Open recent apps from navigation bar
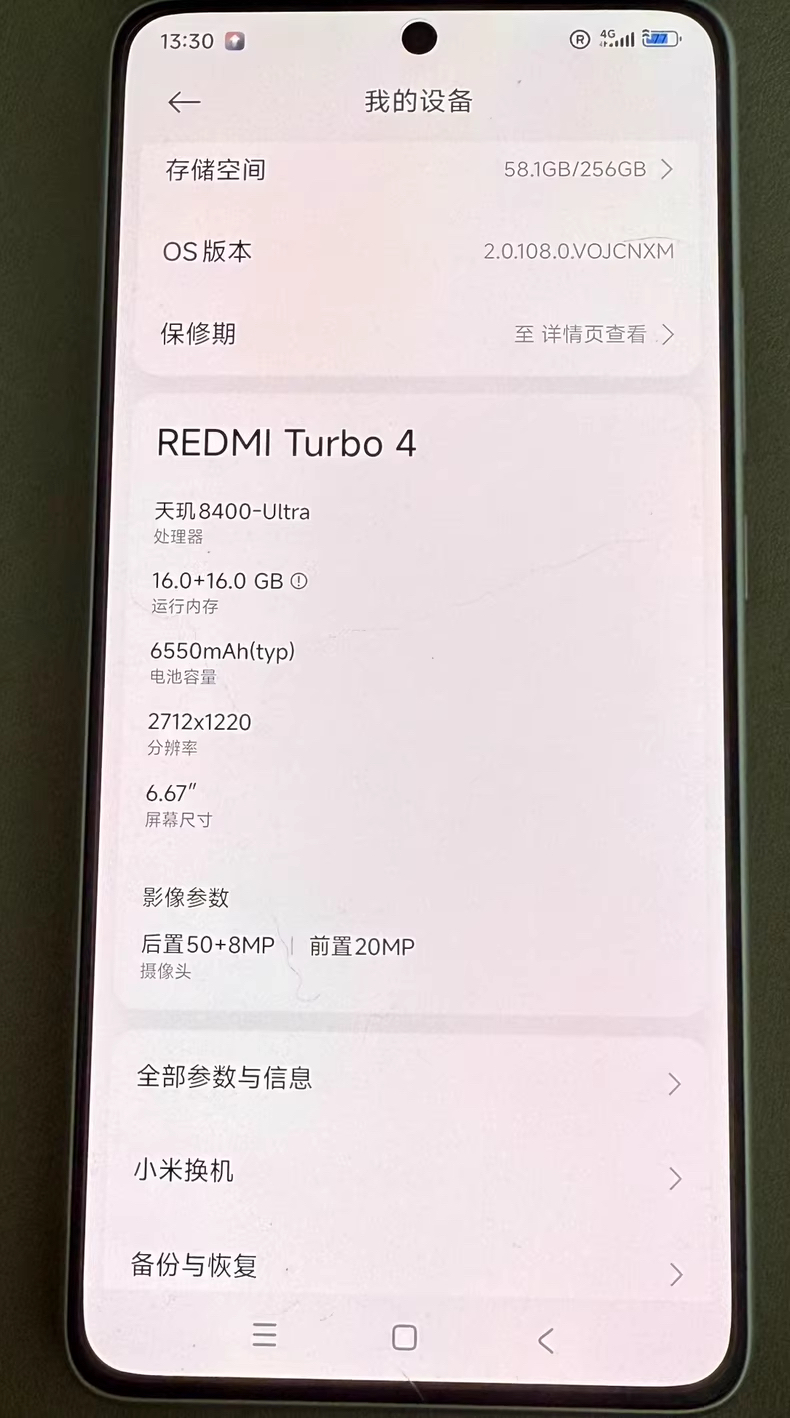 264,1336
